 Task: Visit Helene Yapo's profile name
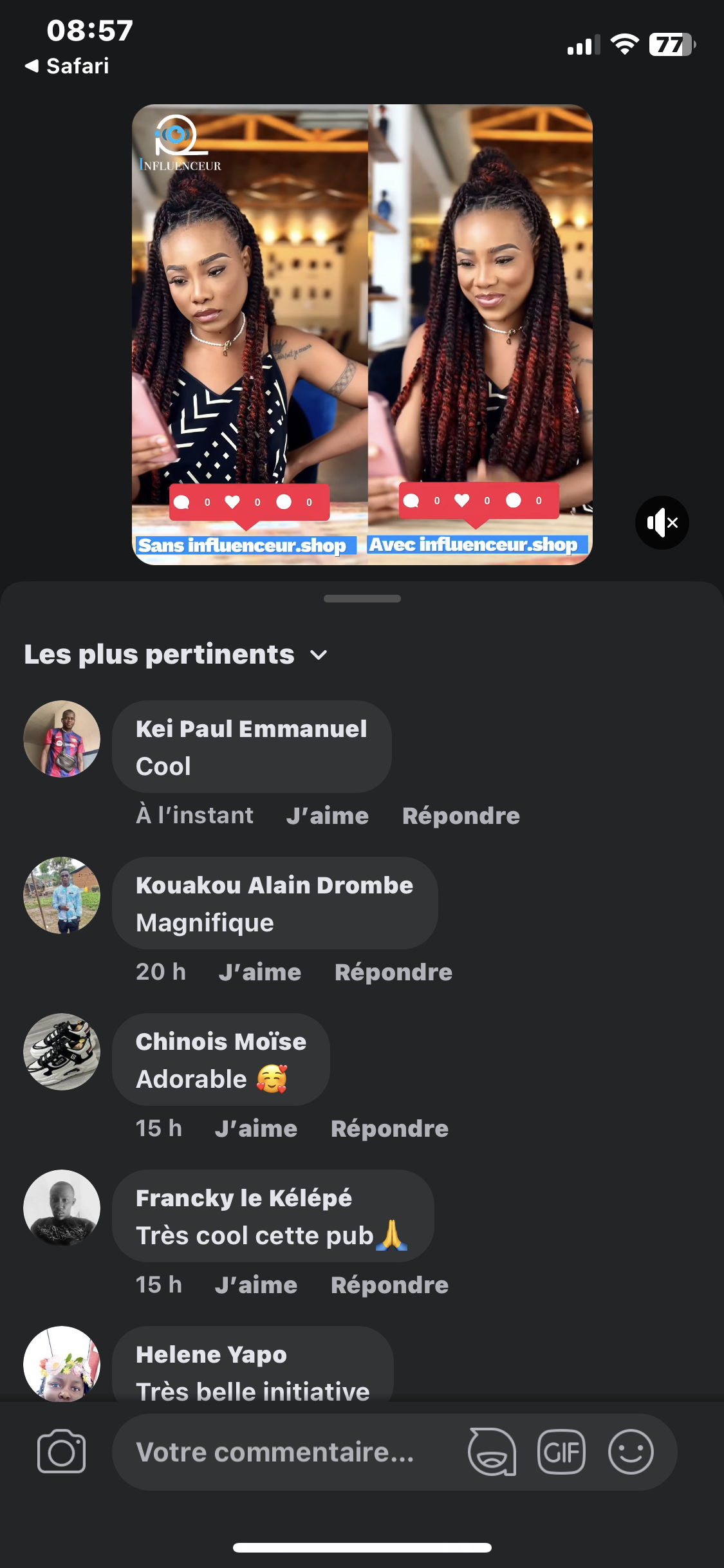point(211,1354)
